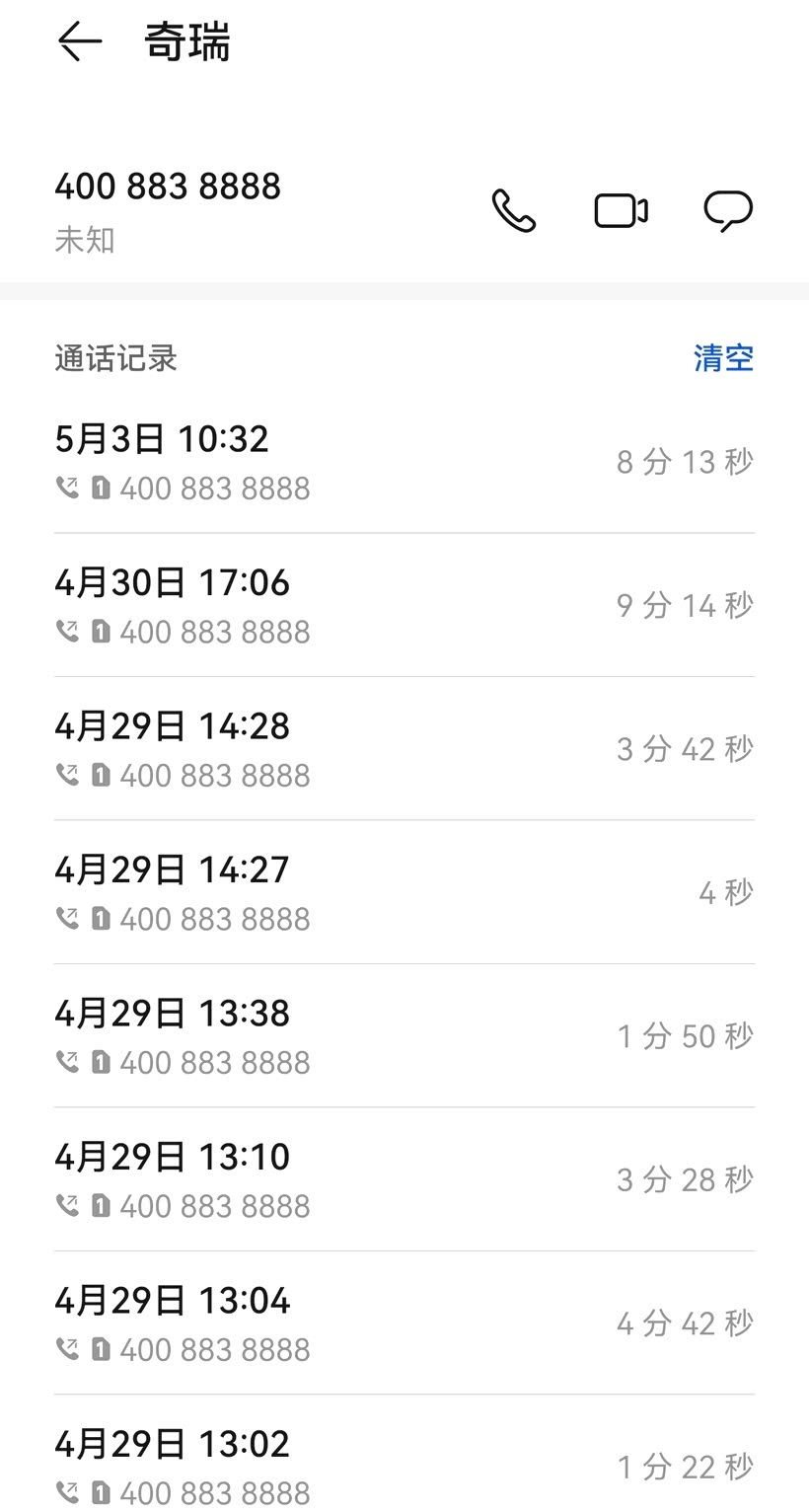
Task: Open the 4月30日 17:06 call record
Action: pyautogui.click(x=404, y=605)
